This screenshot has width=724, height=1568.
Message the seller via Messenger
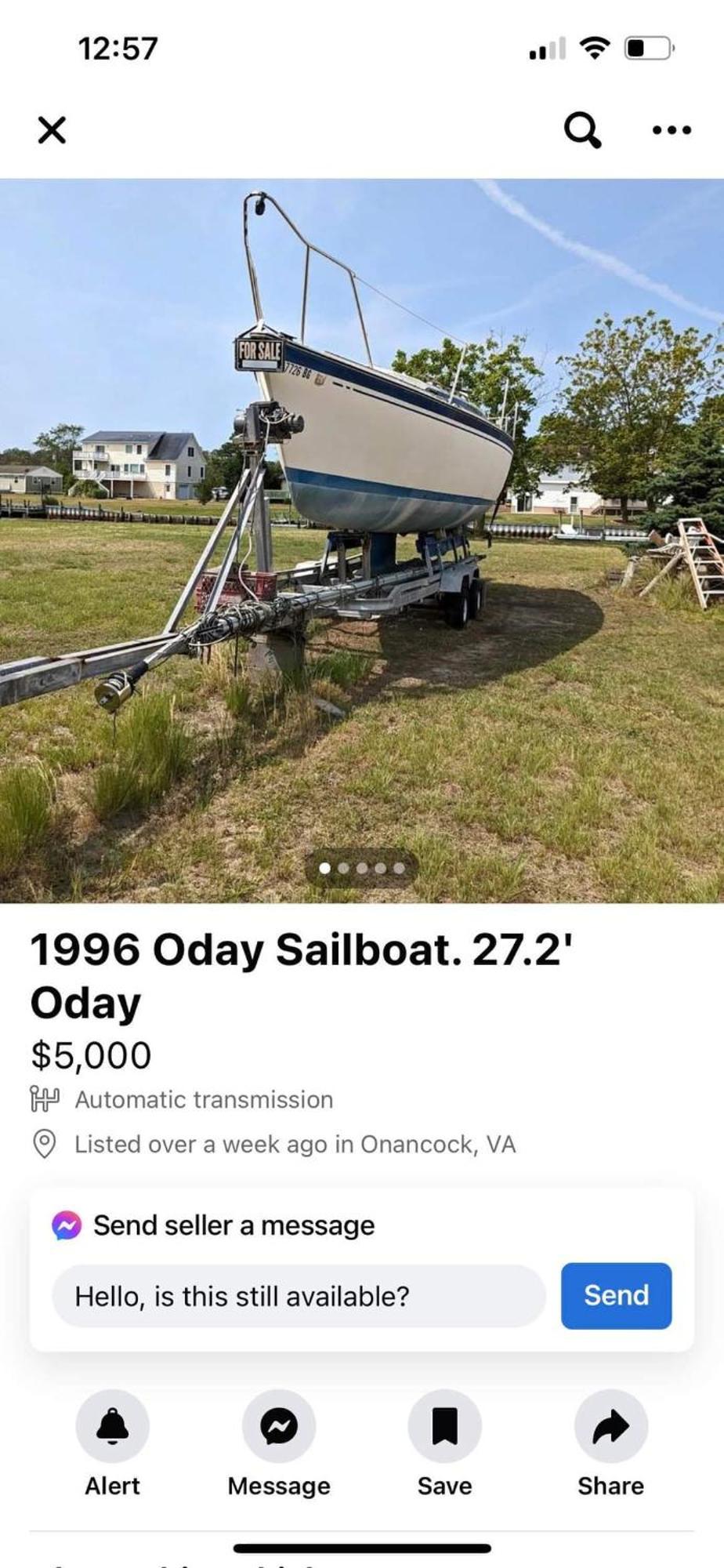279,1426
